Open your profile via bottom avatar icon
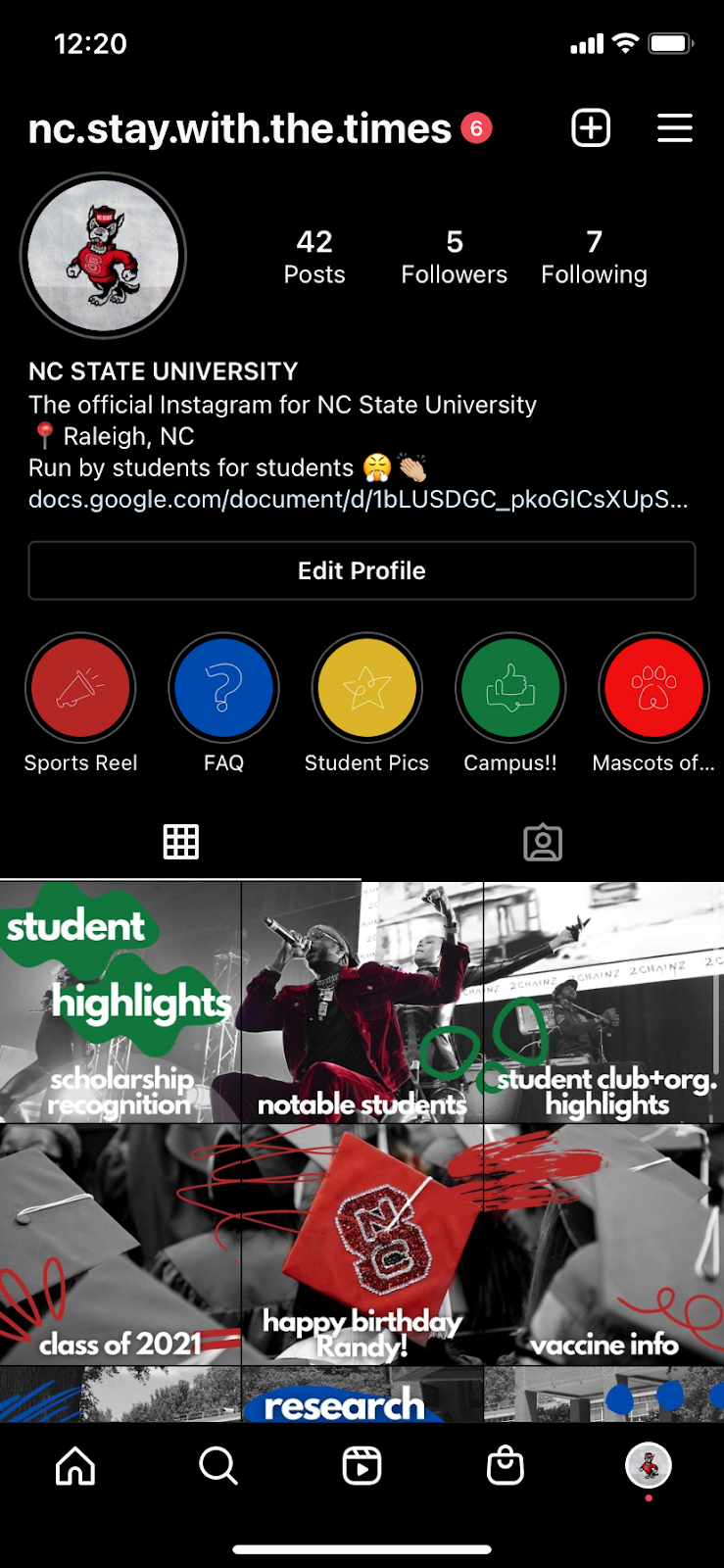 pyautogui.click(x=649, y=1466)
